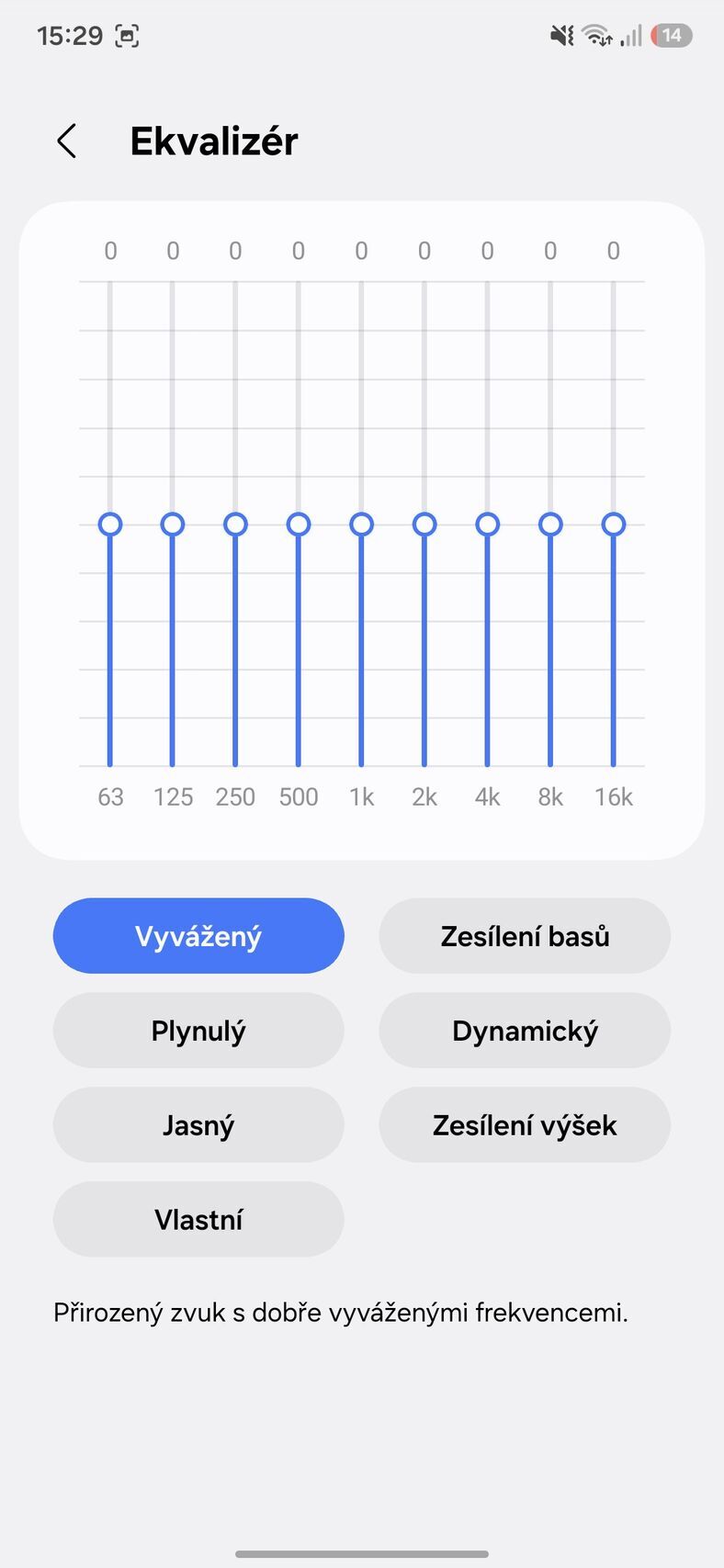Select the Plynulý preset
Screen dimensions: 724x1568
point(198,1031)
